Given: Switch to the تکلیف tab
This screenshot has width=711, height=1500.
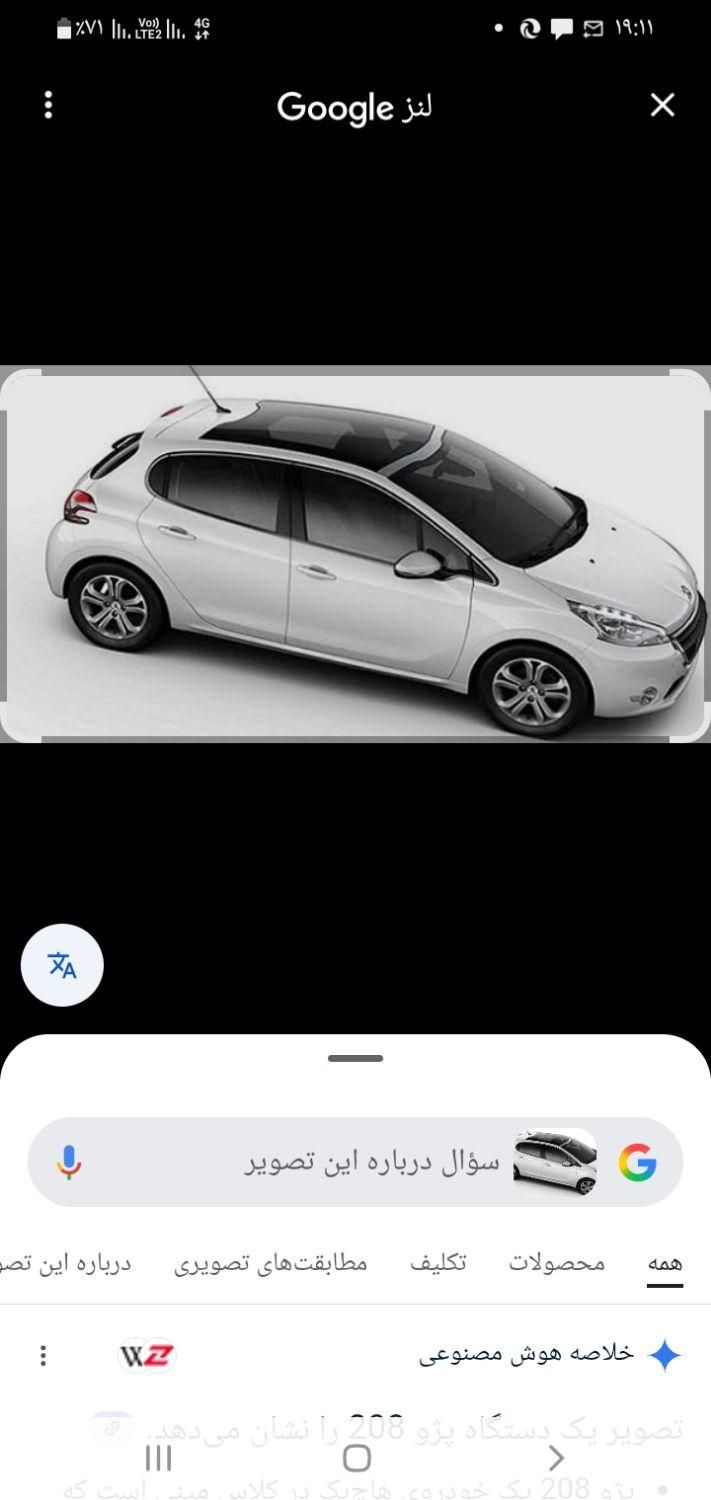Looking at the screenshot, I should 438,1263.
